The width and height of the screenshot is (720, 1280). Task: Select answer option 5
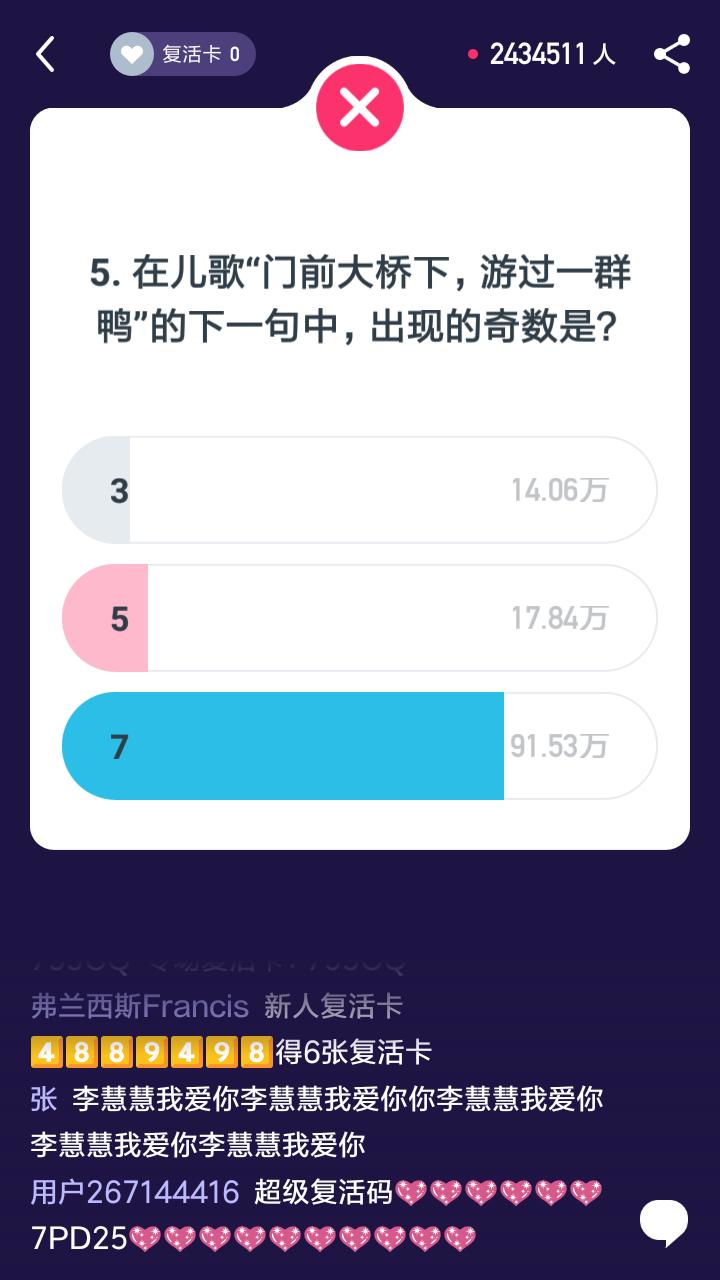point(359,617)
